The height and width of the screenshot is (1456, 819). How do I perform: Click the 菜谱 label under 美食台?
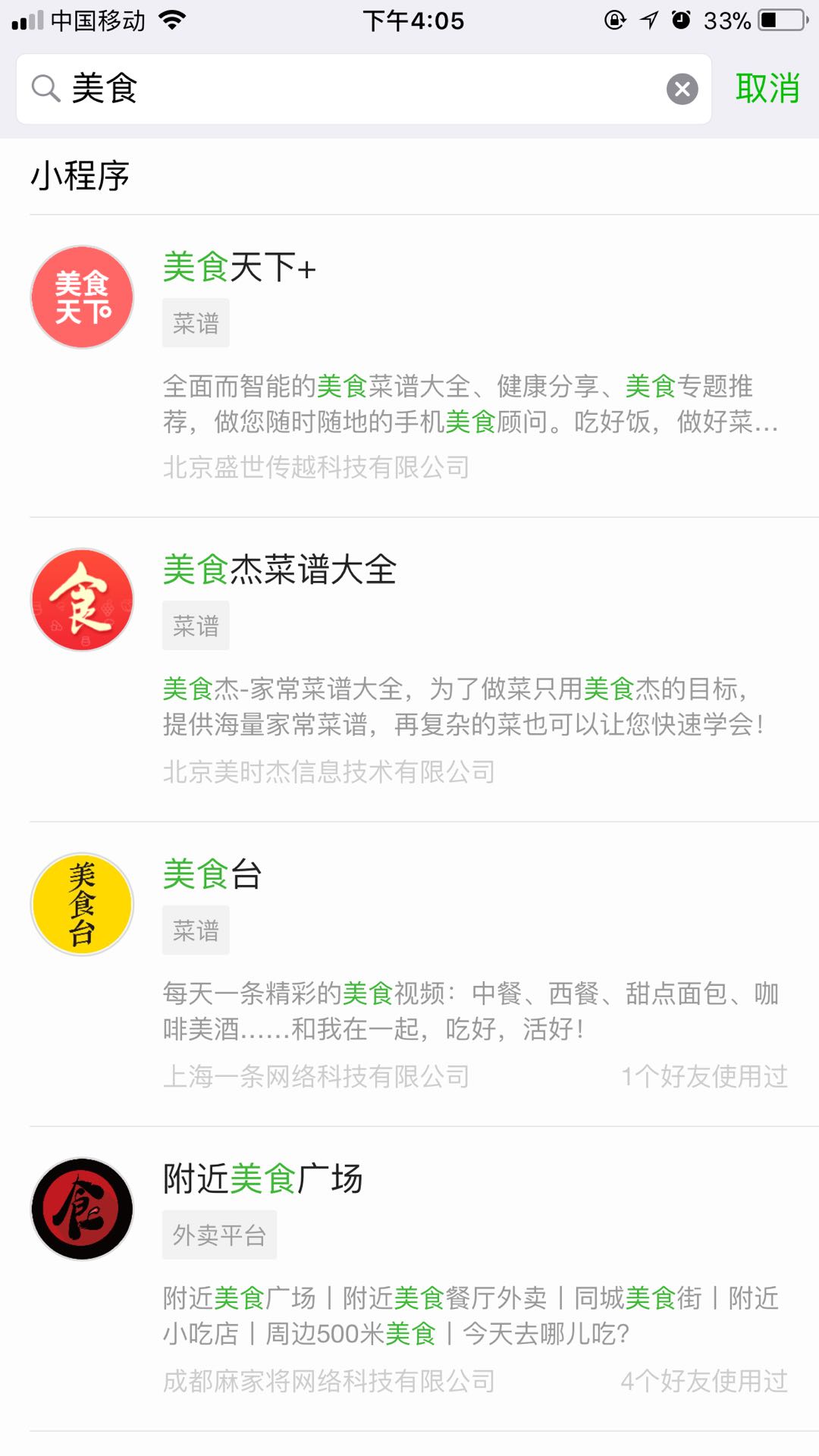(195, 930)
